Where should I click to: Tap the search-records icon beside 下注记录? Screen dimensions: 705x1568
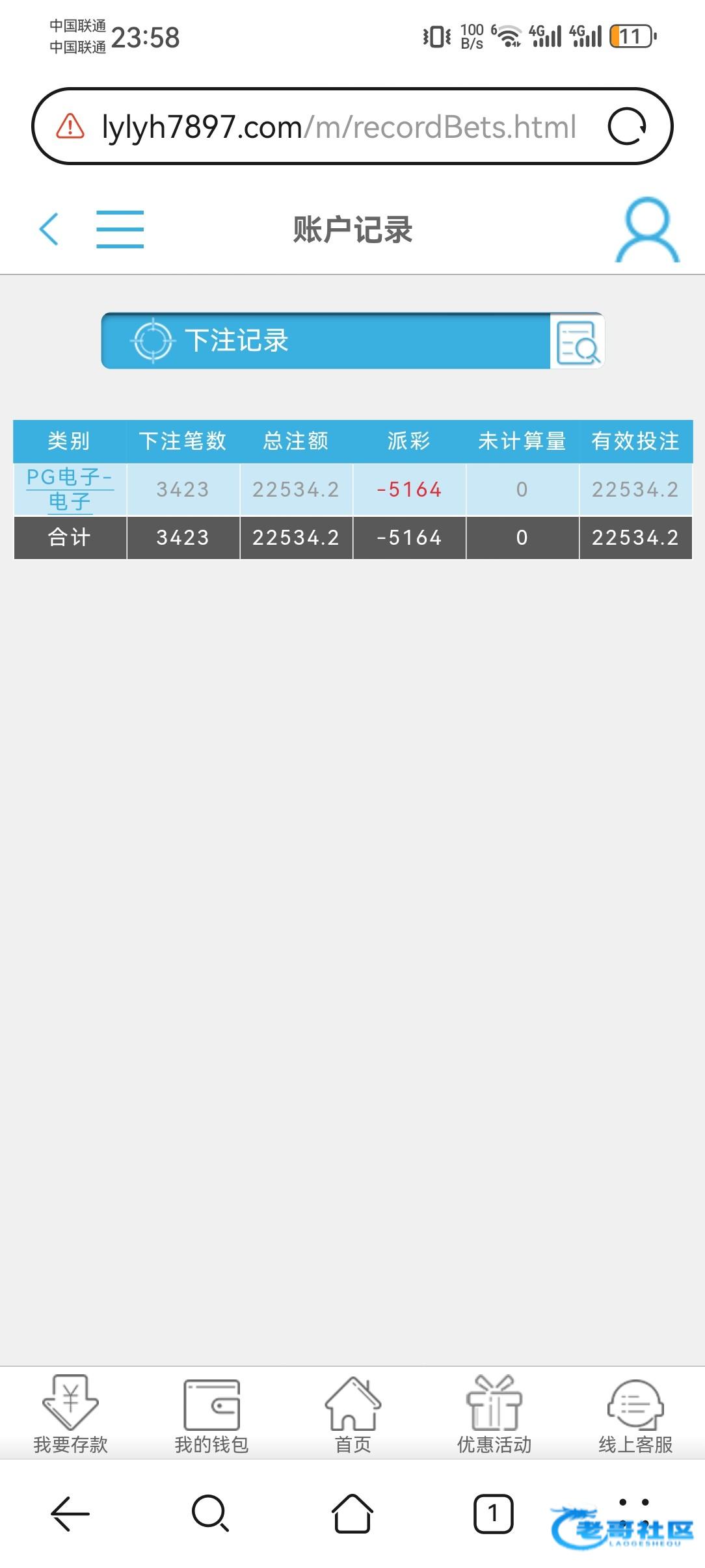click(578, 341)
